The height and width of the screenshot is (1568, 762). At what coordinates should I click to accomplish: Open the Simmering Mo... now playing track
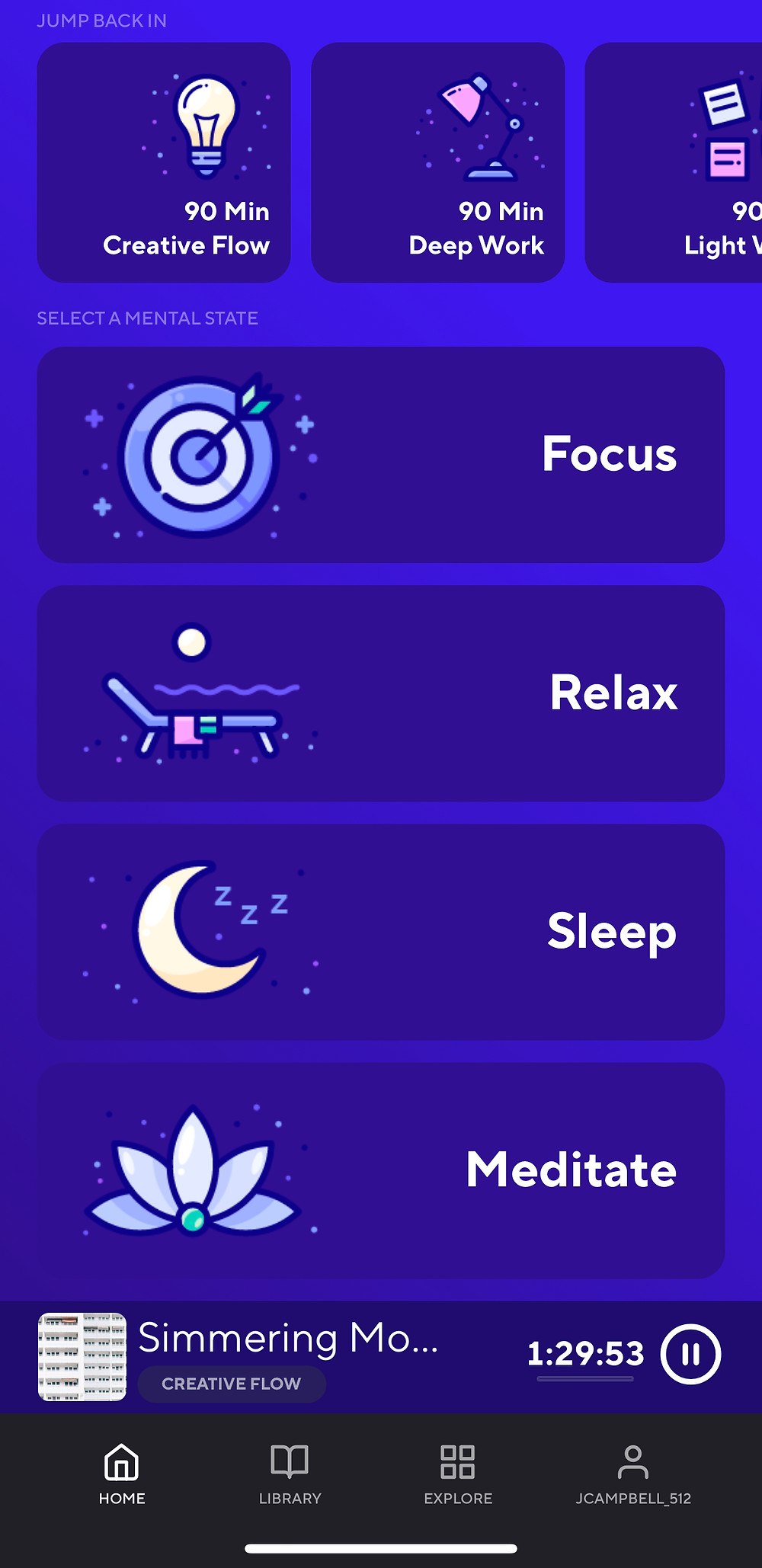pyautogui.click(x=288, y=1338)
